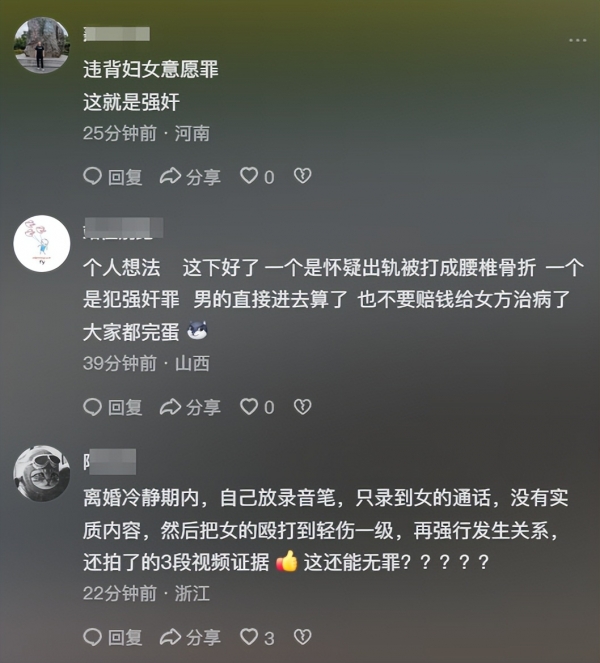
Task: Reply to the 河南 comment
Action: pyautogui.click(x=112, y=176)
